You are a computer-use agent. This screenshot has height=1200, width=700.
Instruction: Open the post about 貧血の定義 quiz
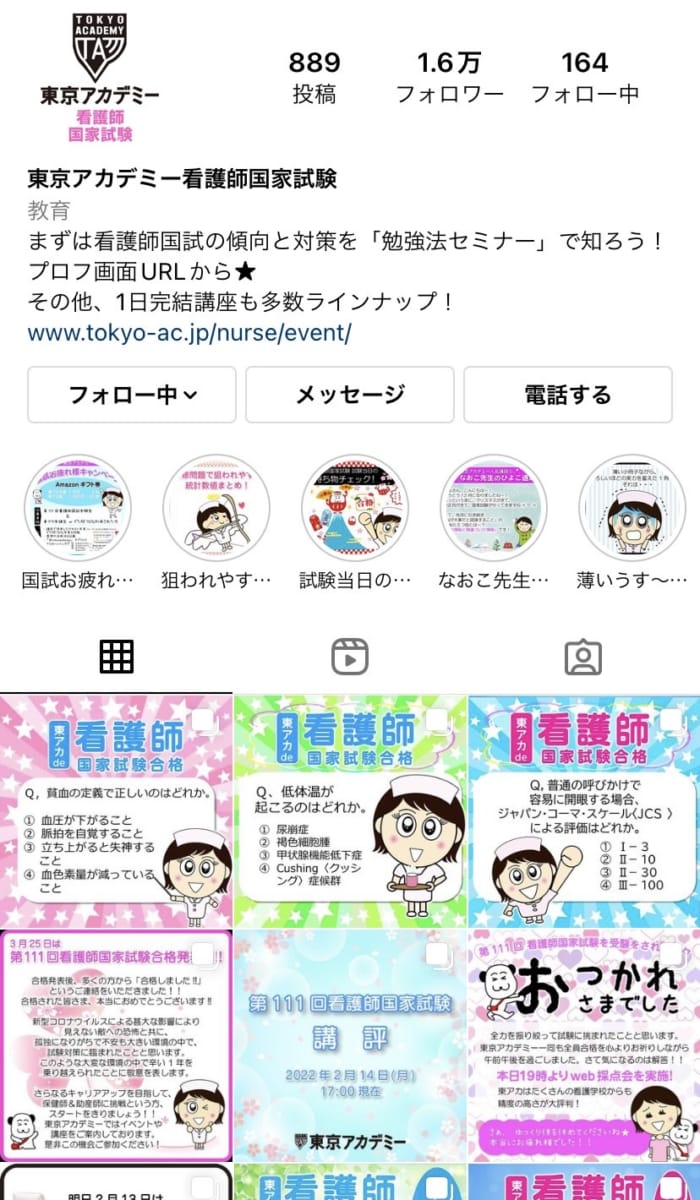pos(116,811)
